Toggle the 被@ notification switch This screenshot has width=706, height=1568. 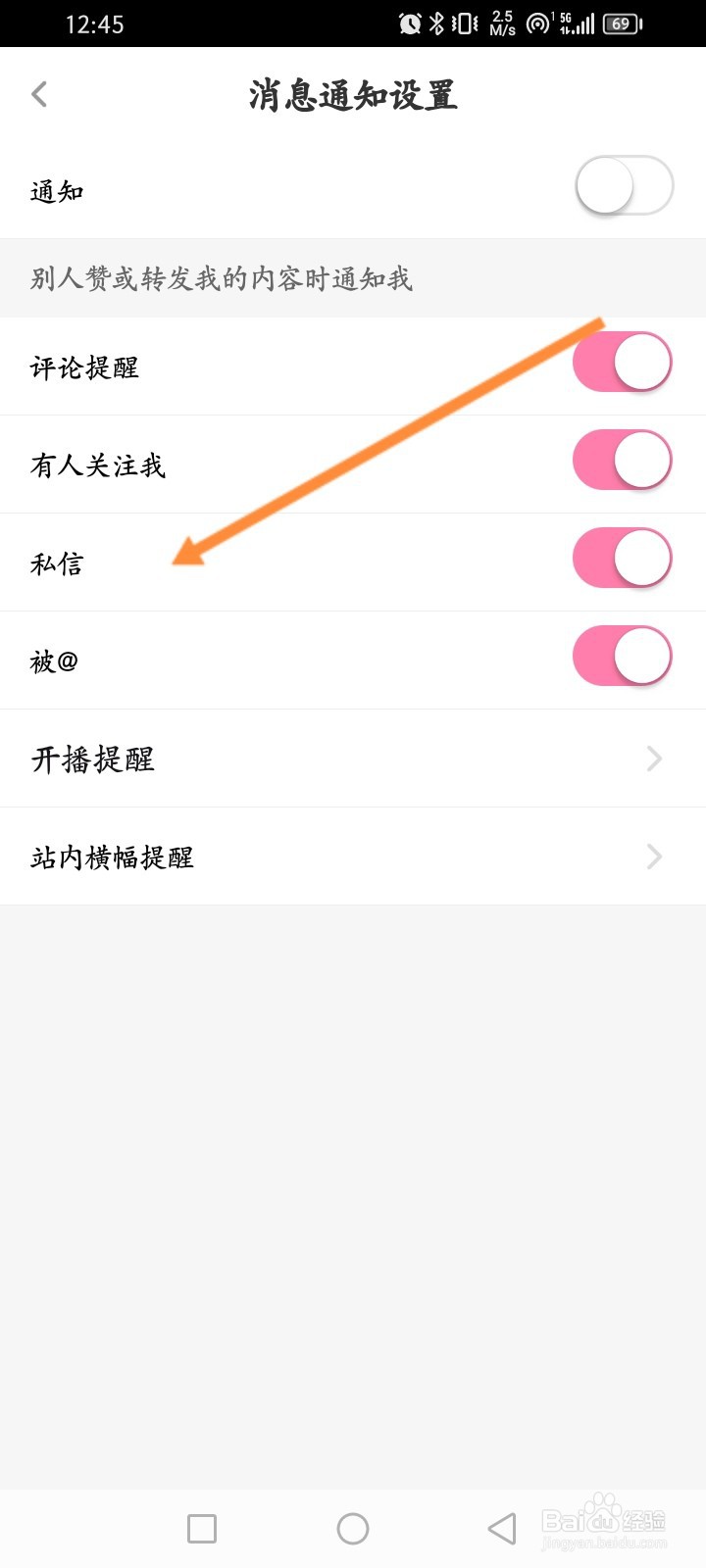(623, 657)
